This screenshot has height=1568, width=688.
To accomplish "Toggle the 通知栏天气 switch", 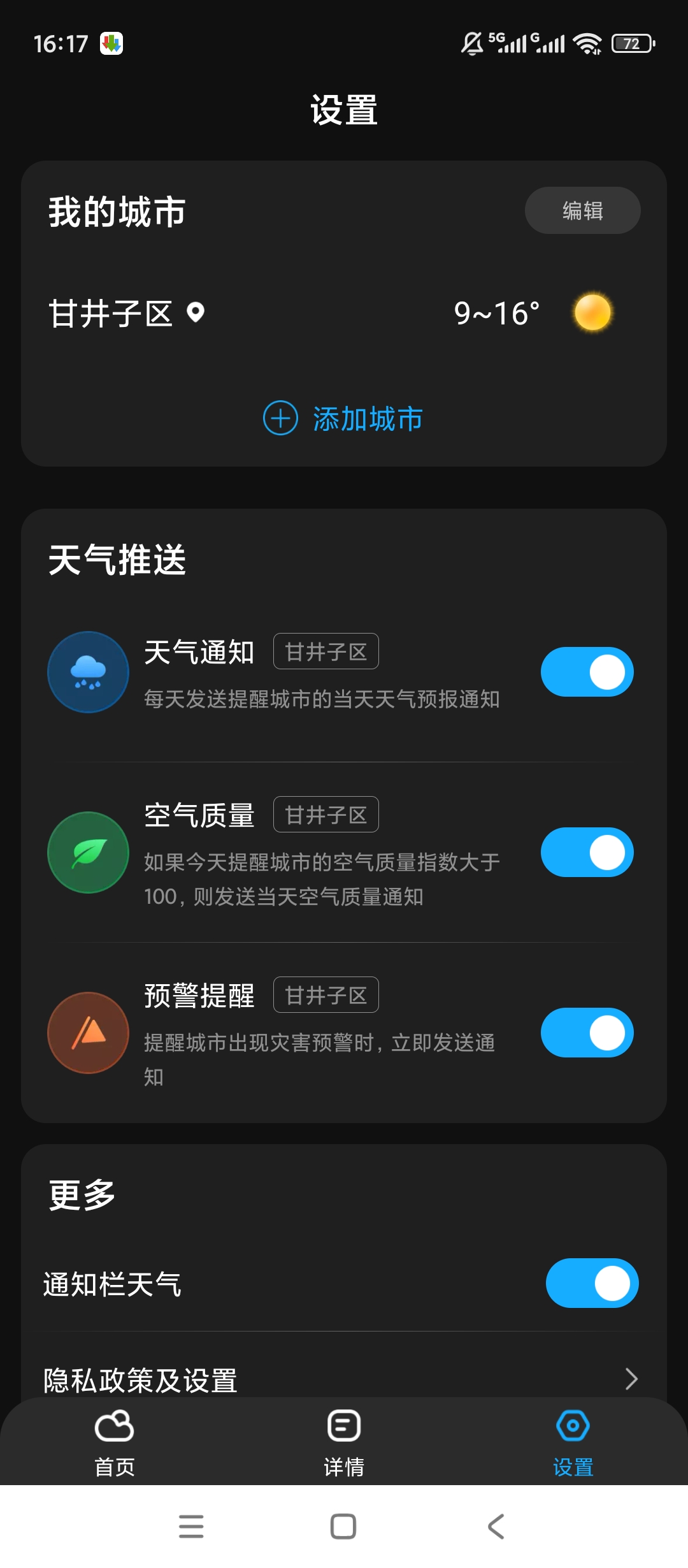I will point(592,1283).
